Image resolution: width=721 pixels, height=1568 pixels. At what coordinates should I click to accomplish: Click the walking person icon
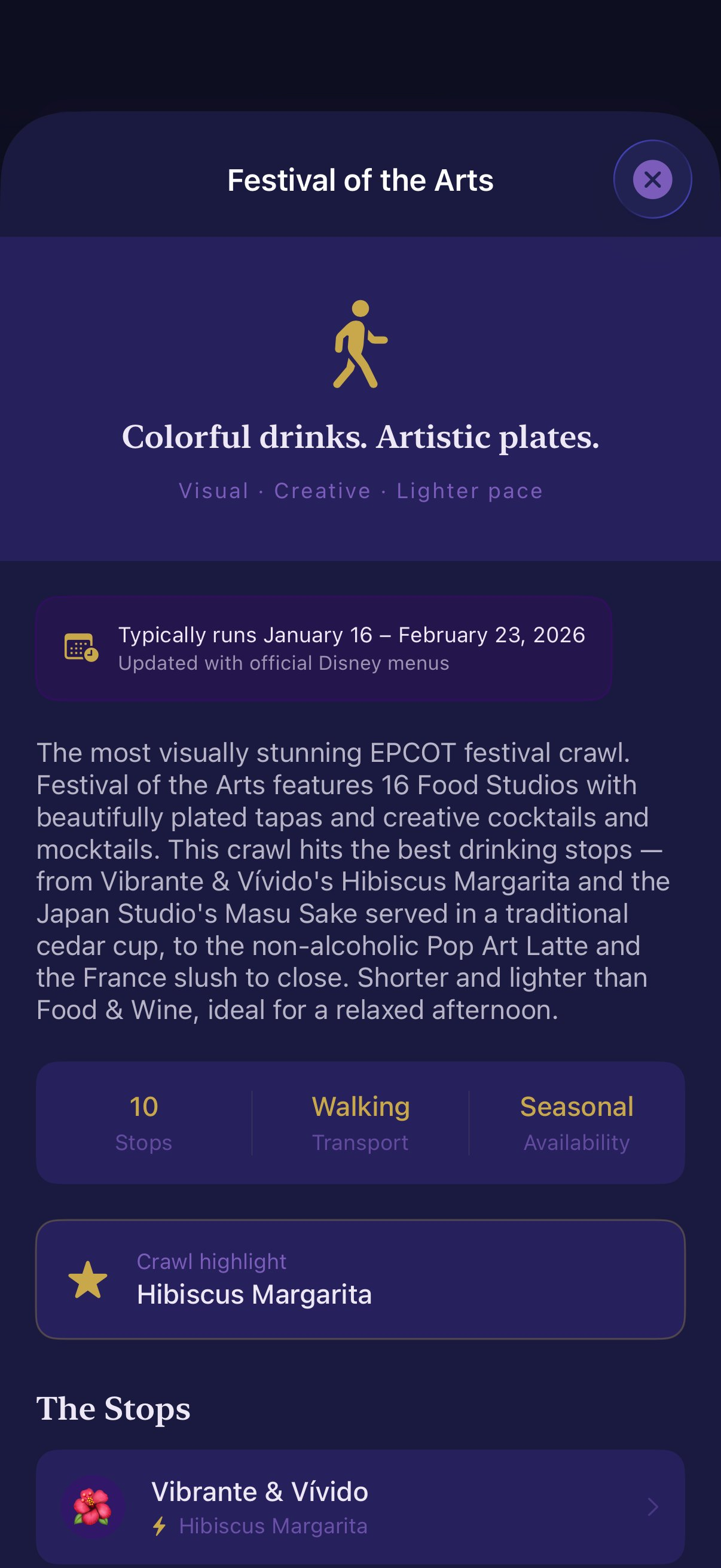(x=360, y=347)
